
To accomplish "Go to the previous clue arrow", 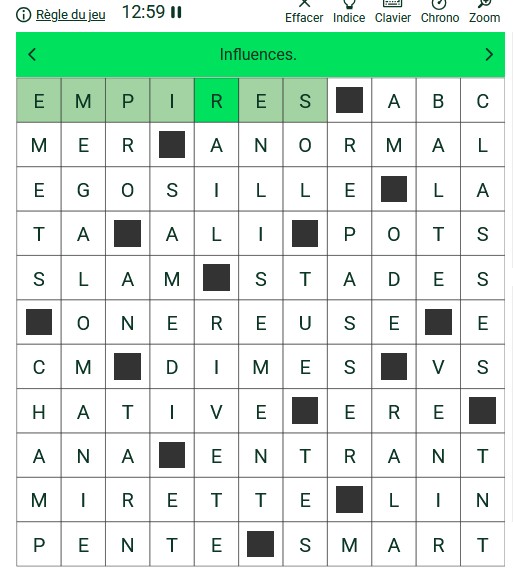I will tap(32, 55).
